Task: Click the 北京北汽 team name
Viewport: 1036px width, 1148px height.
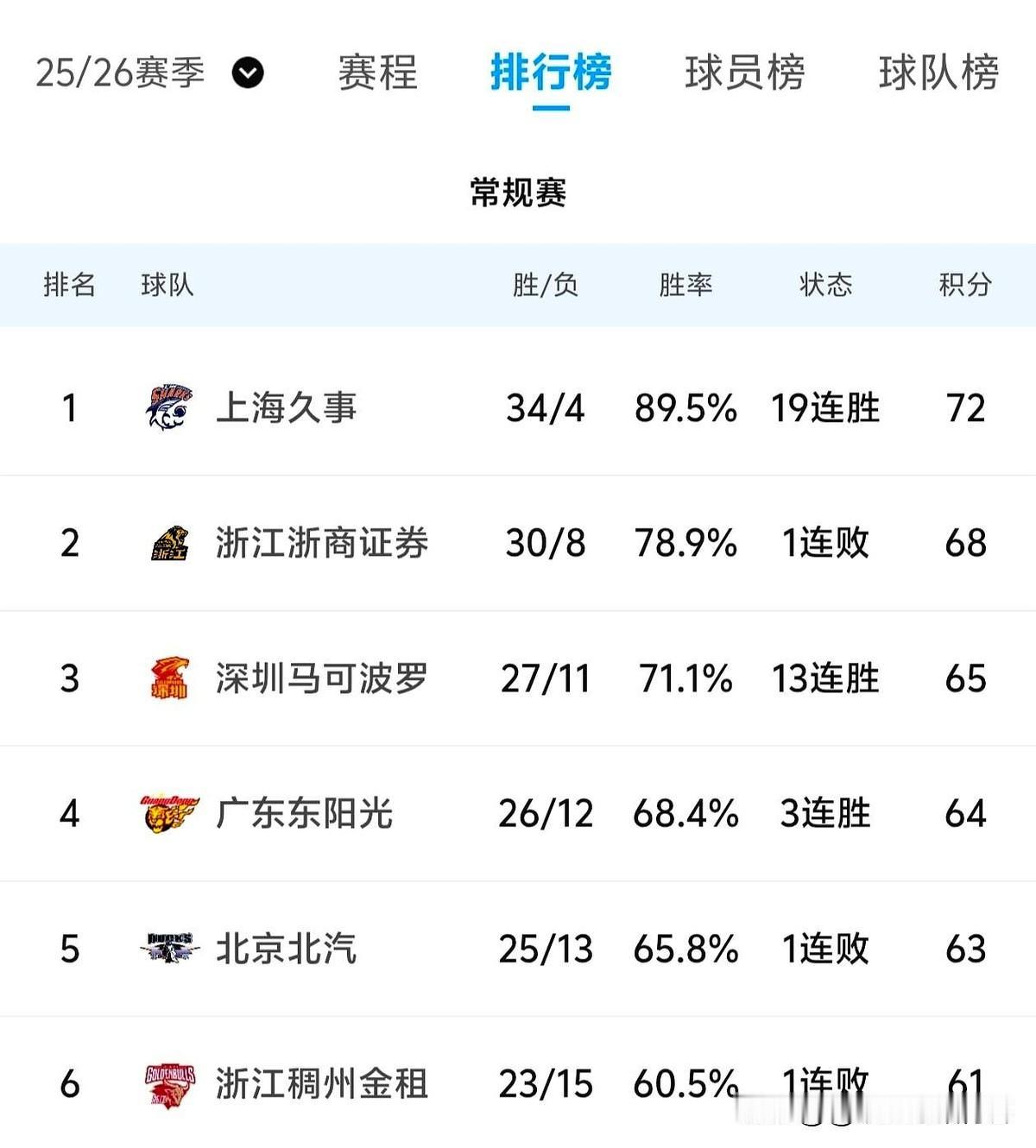Action: point(289,949)
